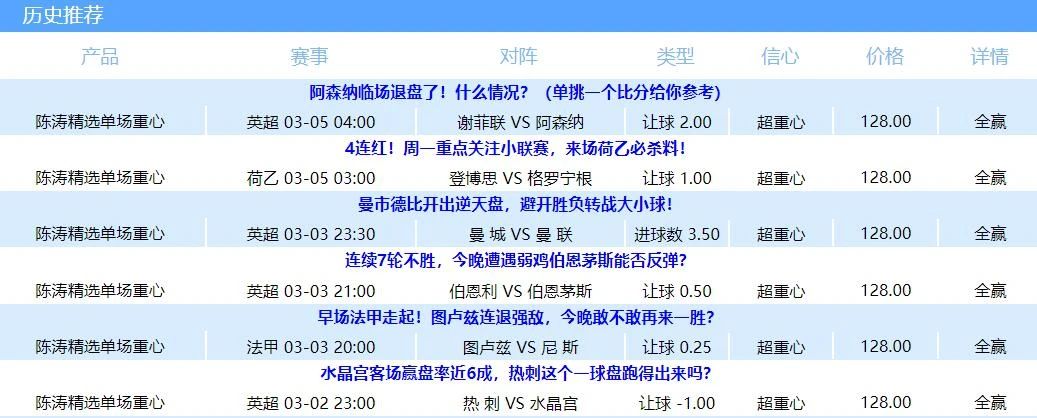Open the 曼市德比开出逆天盘 recommendation title
Screen dimensions: 1037x418
(515, 204)
